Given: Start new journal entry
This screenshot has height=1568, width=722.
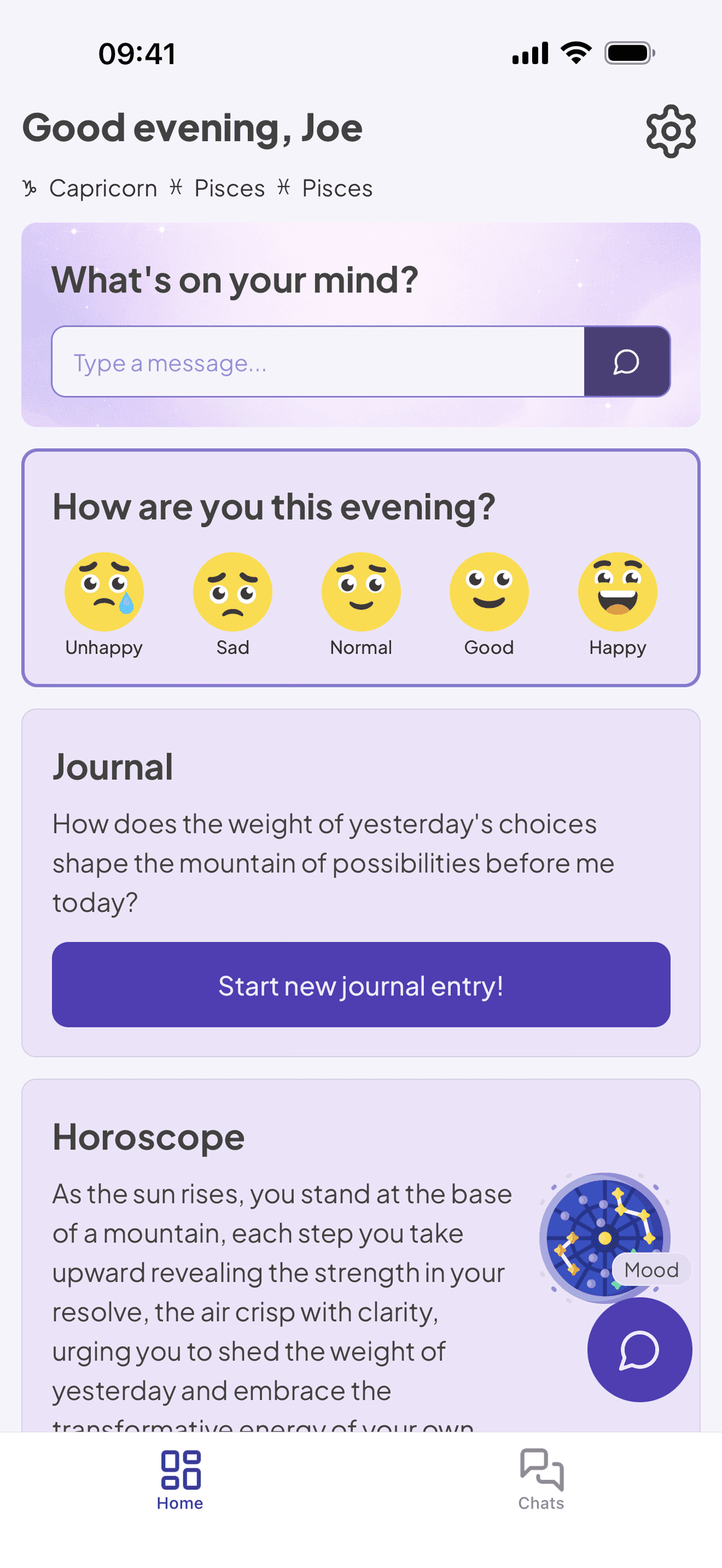Looking at the screenshot, I should [x=361, y=985].
